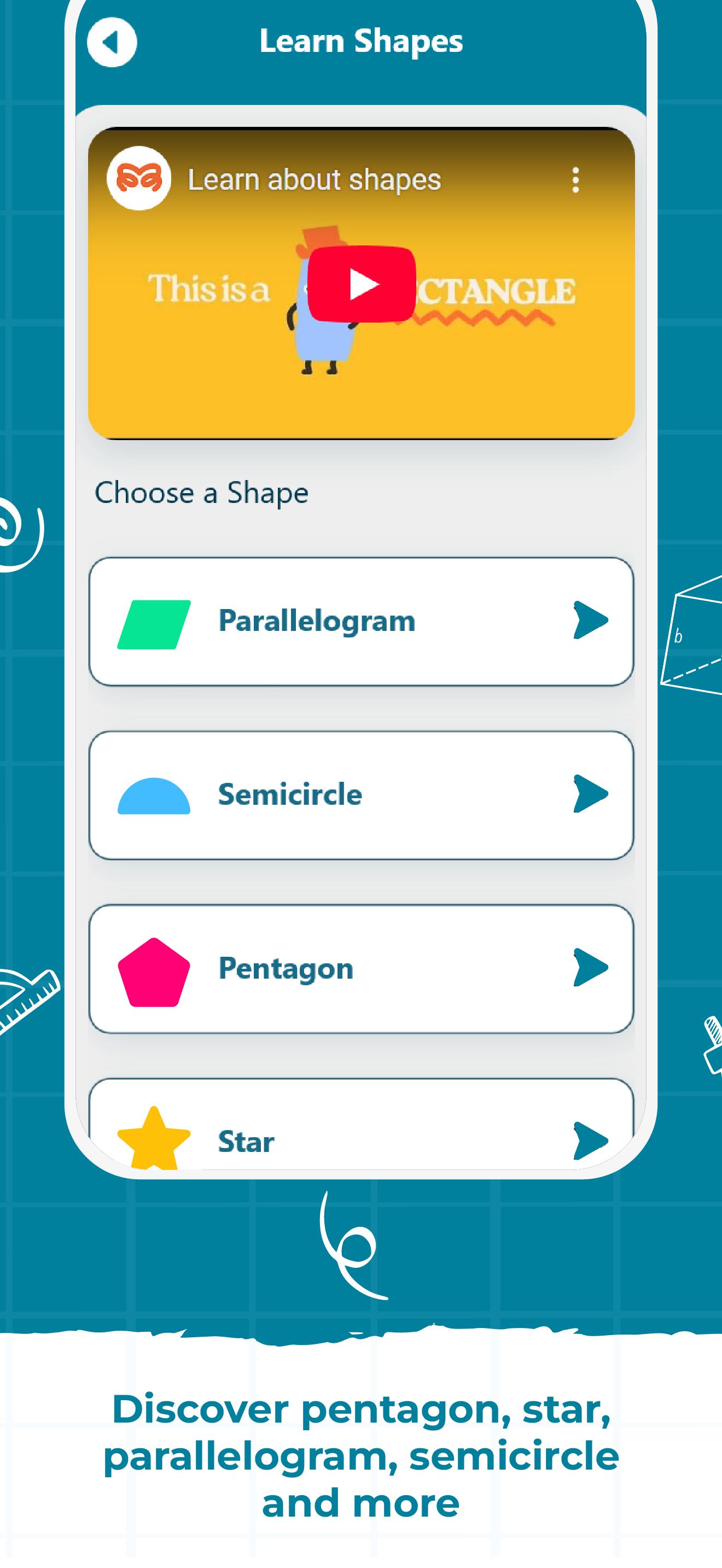The height and width of the screenshot is (1568, 722).
Task: Click the 'Learn about shapes' video title
Action: [x=314, y=179]
